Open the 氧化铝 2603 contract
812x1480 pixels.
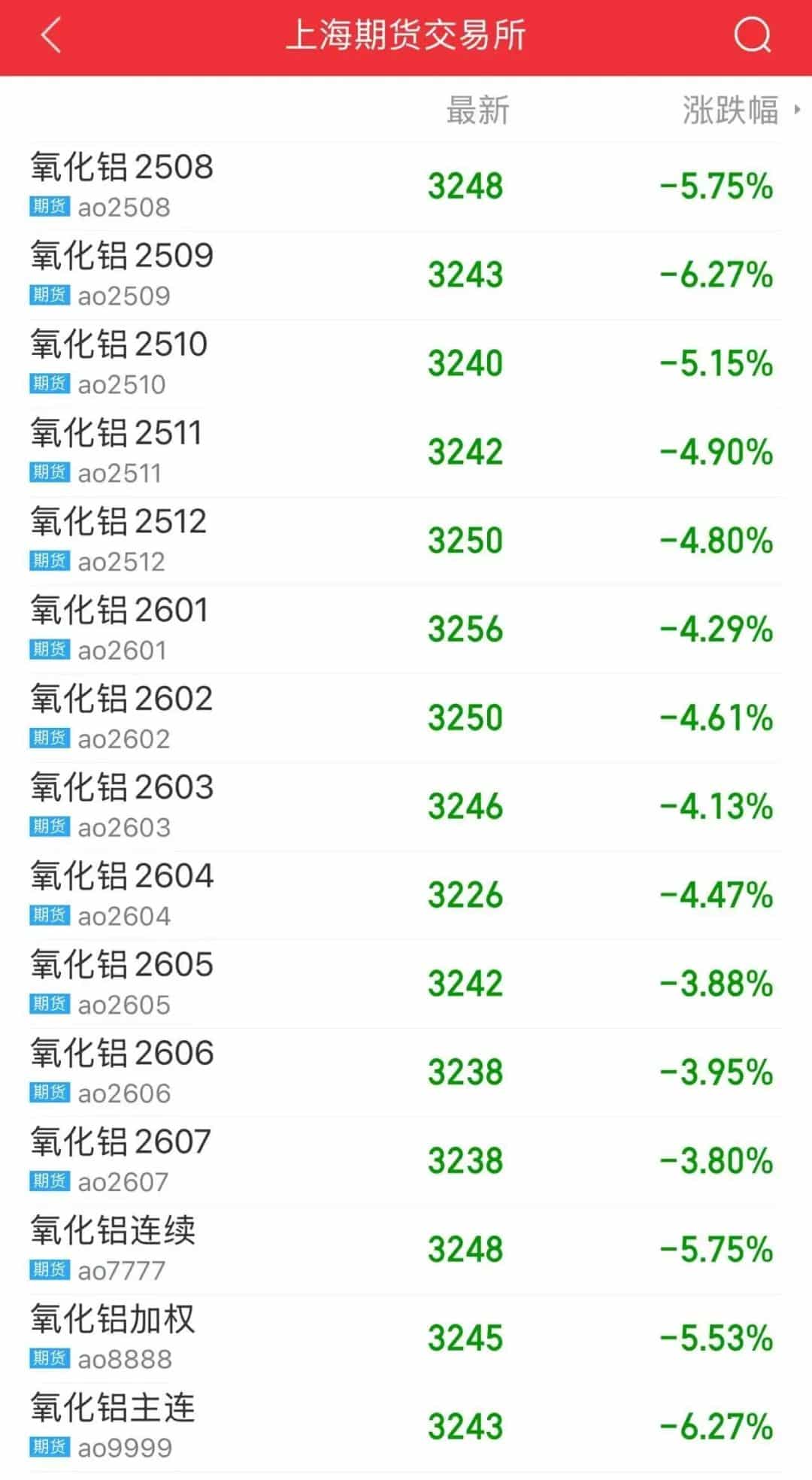pos(406,807)
